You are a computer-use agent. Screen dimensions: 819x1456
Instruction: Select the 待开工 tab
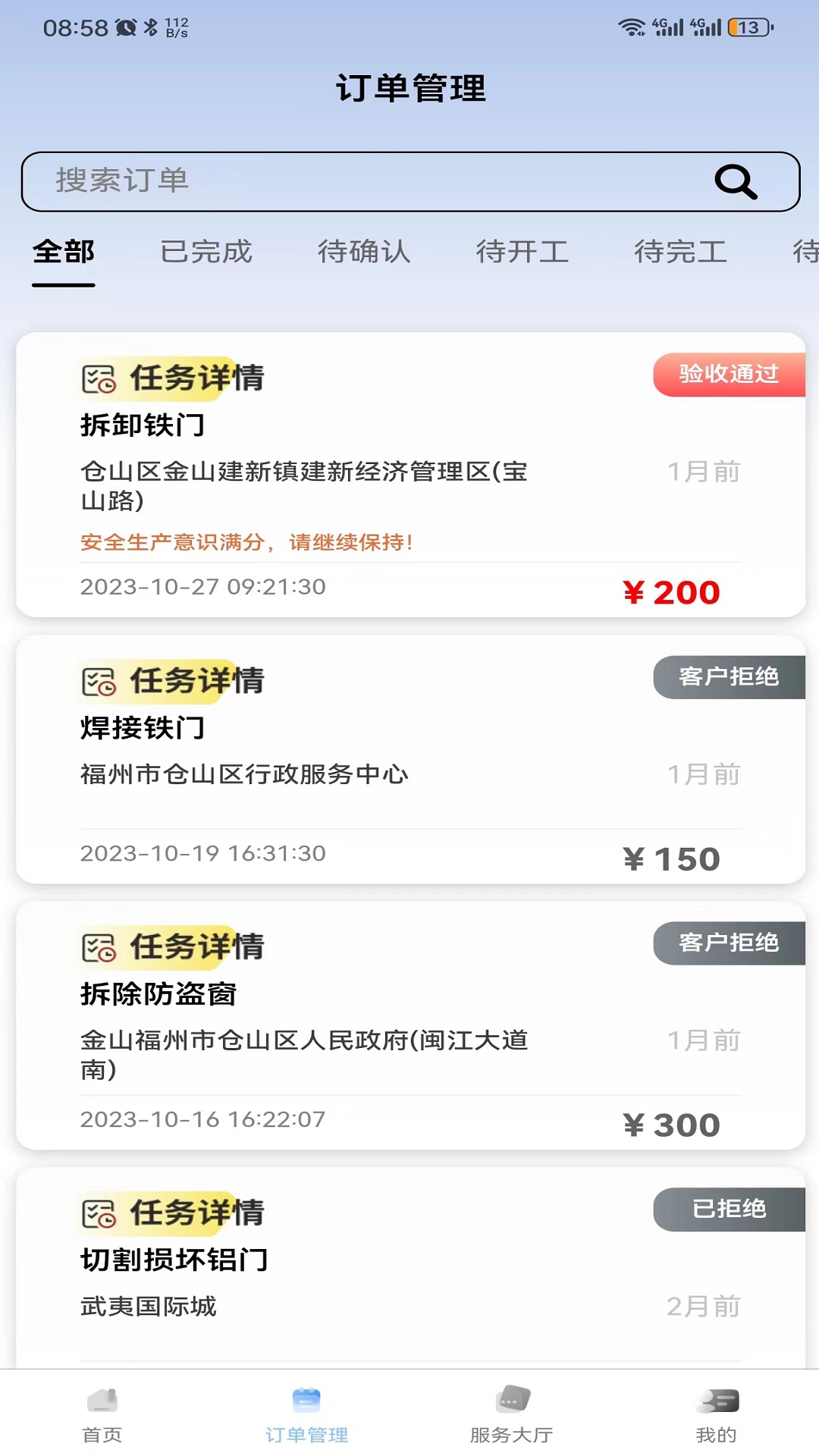click(x=522, y=253)
